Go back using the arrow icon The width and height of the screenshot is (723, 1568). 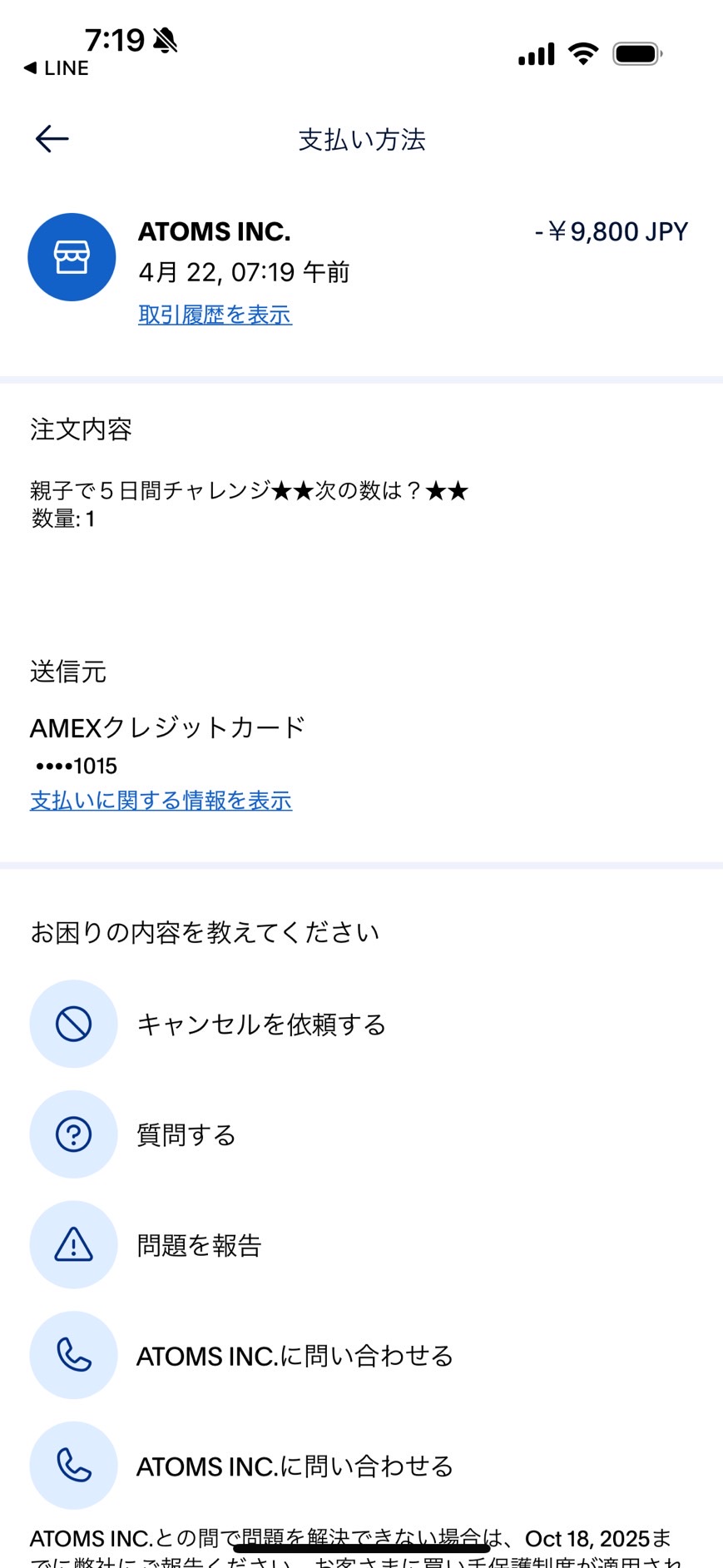[52, 139]
